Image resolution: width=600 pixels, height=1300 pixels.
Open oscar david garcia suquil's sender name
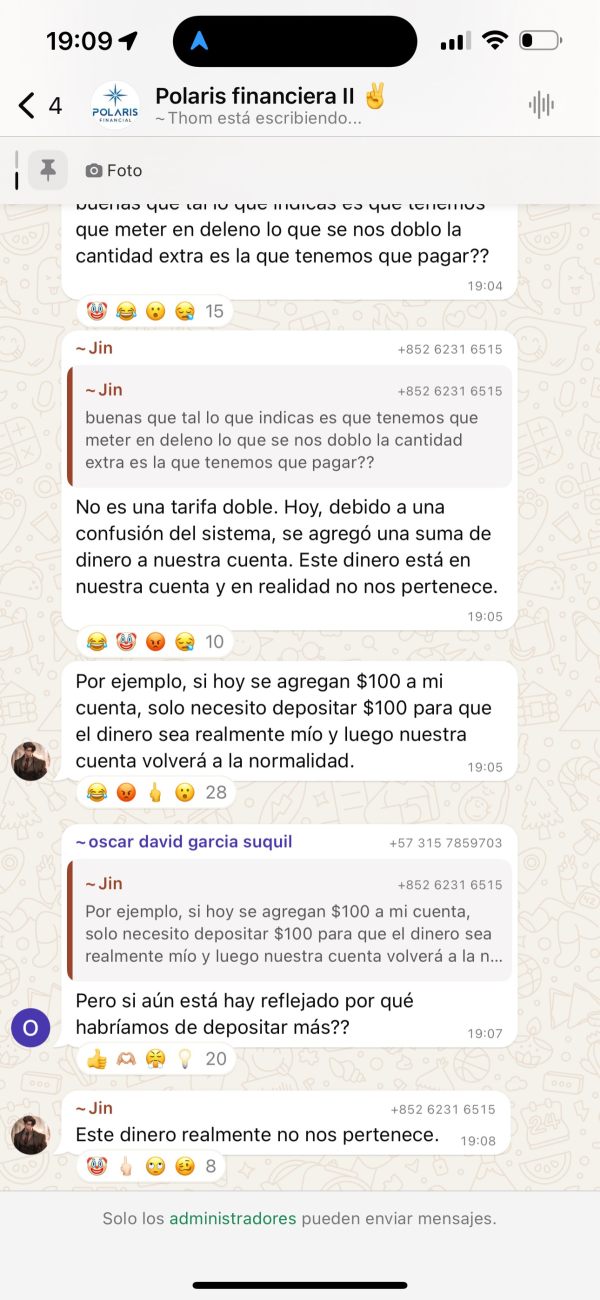[x=184, y=842]
